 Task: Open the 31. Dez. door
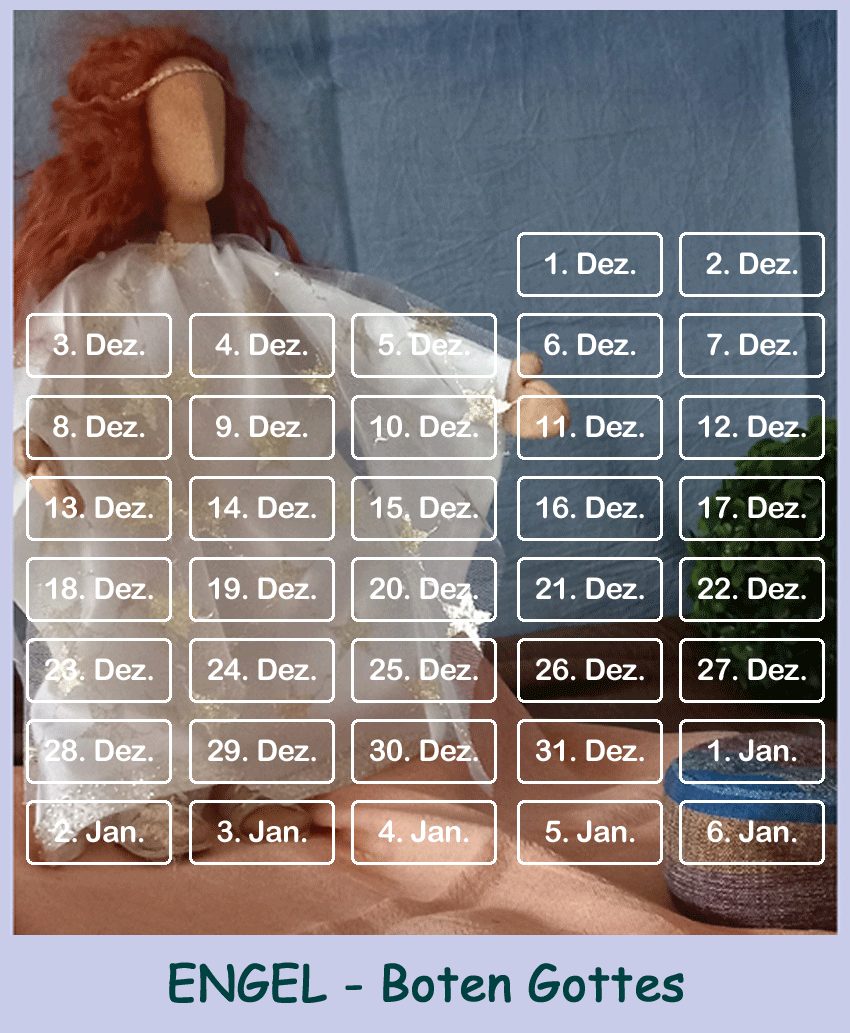tap(590, 751)
